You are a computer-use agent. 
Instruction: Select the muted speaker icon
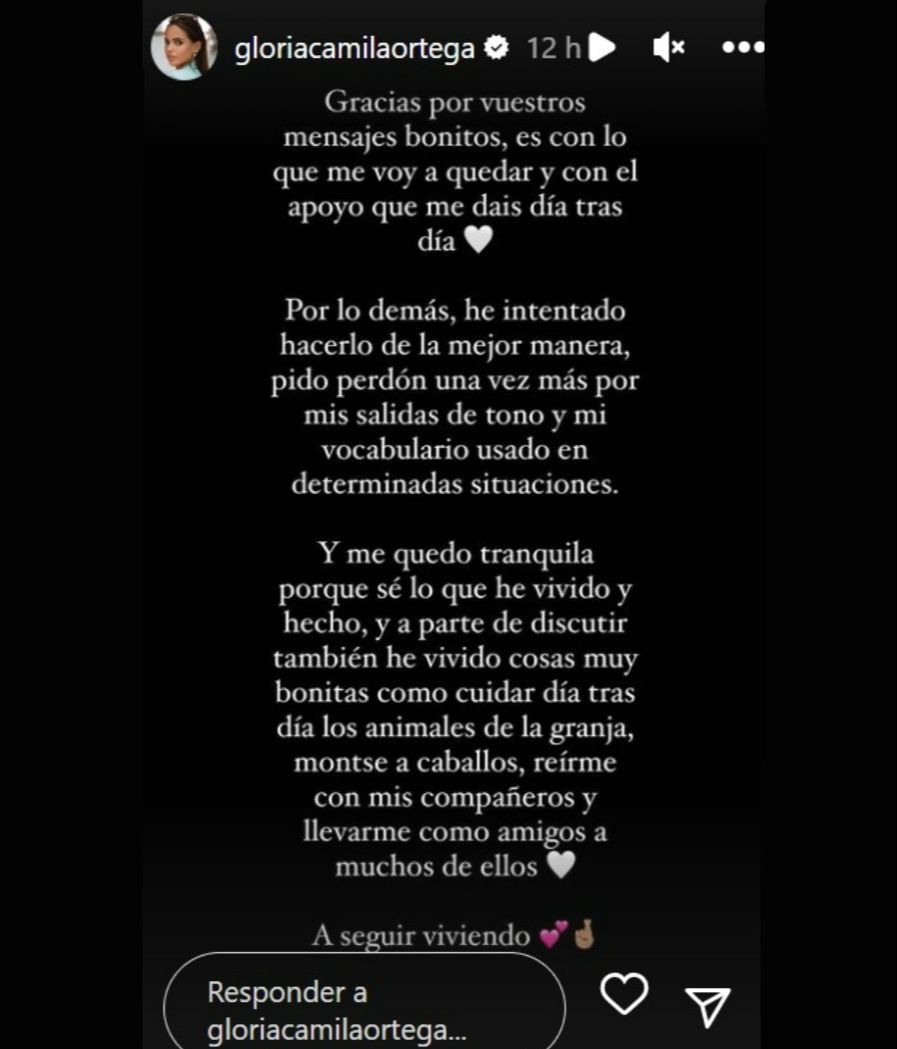[668, 45]
